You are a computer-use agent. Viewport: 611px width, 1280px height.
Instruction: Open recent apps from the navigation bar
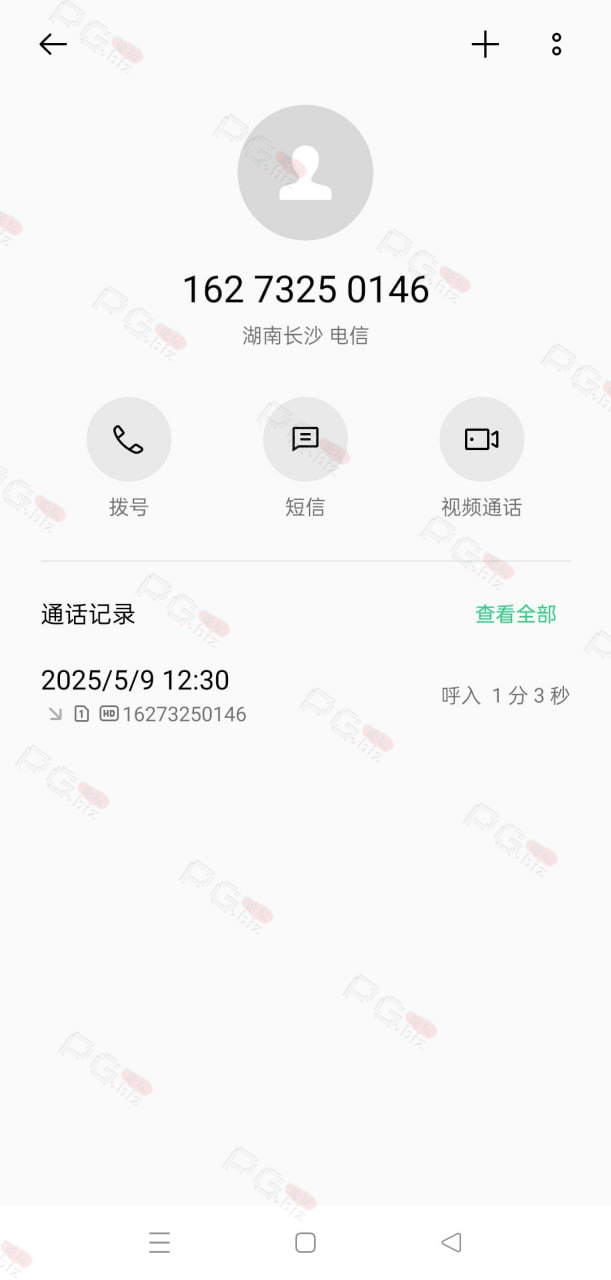[159, 1242]
